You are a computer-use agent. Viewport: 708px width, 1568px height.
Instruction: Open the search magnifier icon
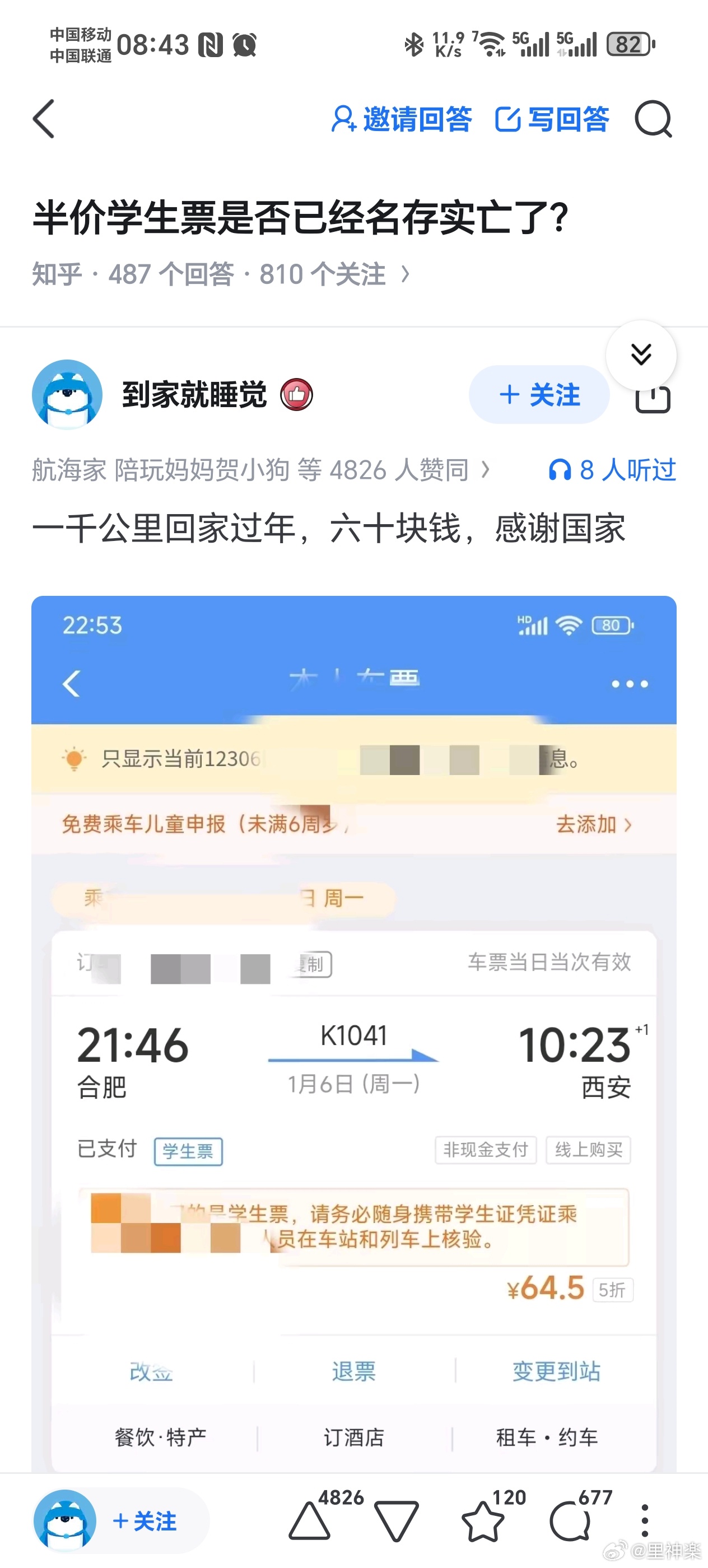tap(653, 119)
